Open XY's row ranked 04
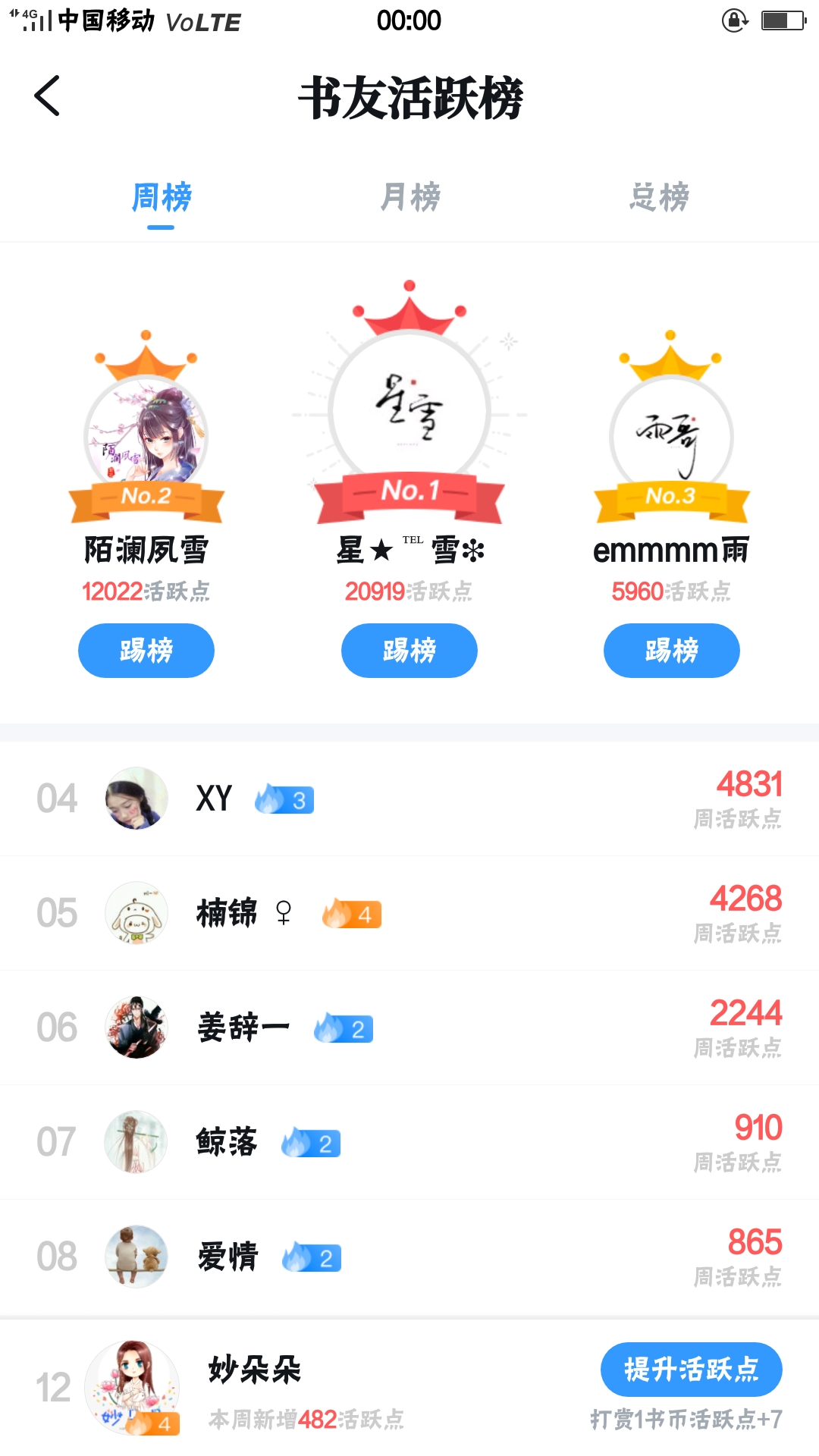Screen dimensions: 819x1456 pos(409,799)
